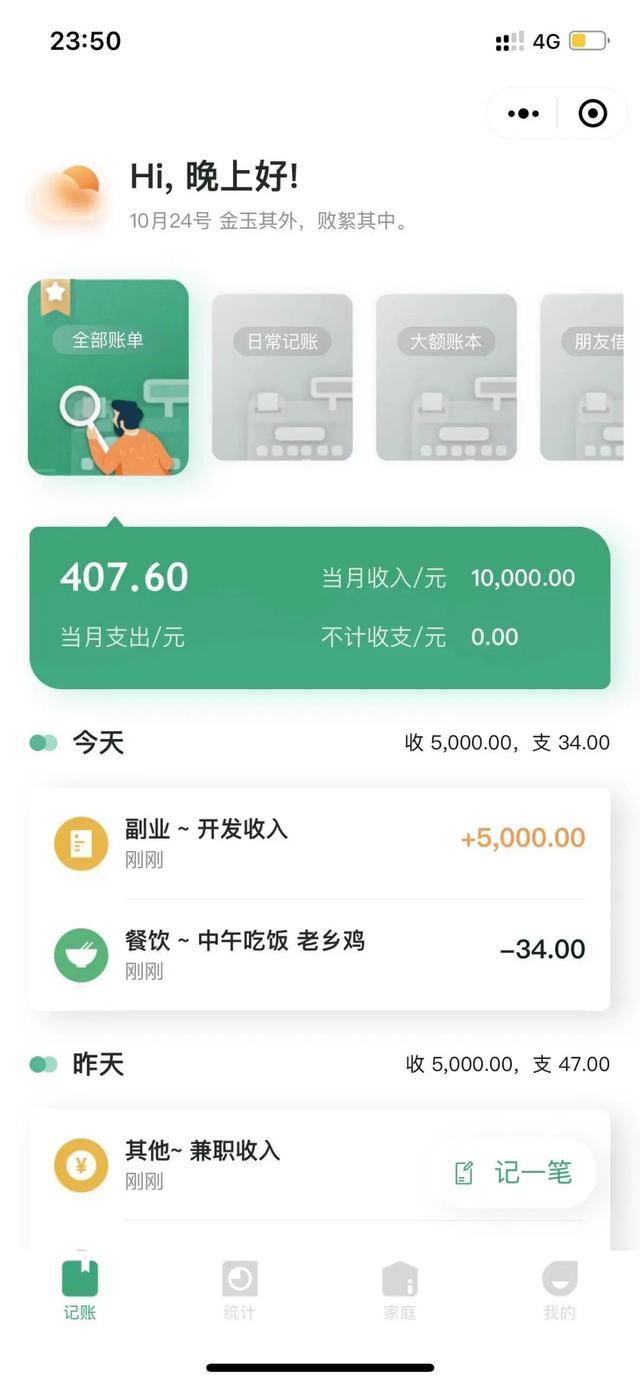
Task: Open the 大额账本 ledger card
Action: pos(446,377)
